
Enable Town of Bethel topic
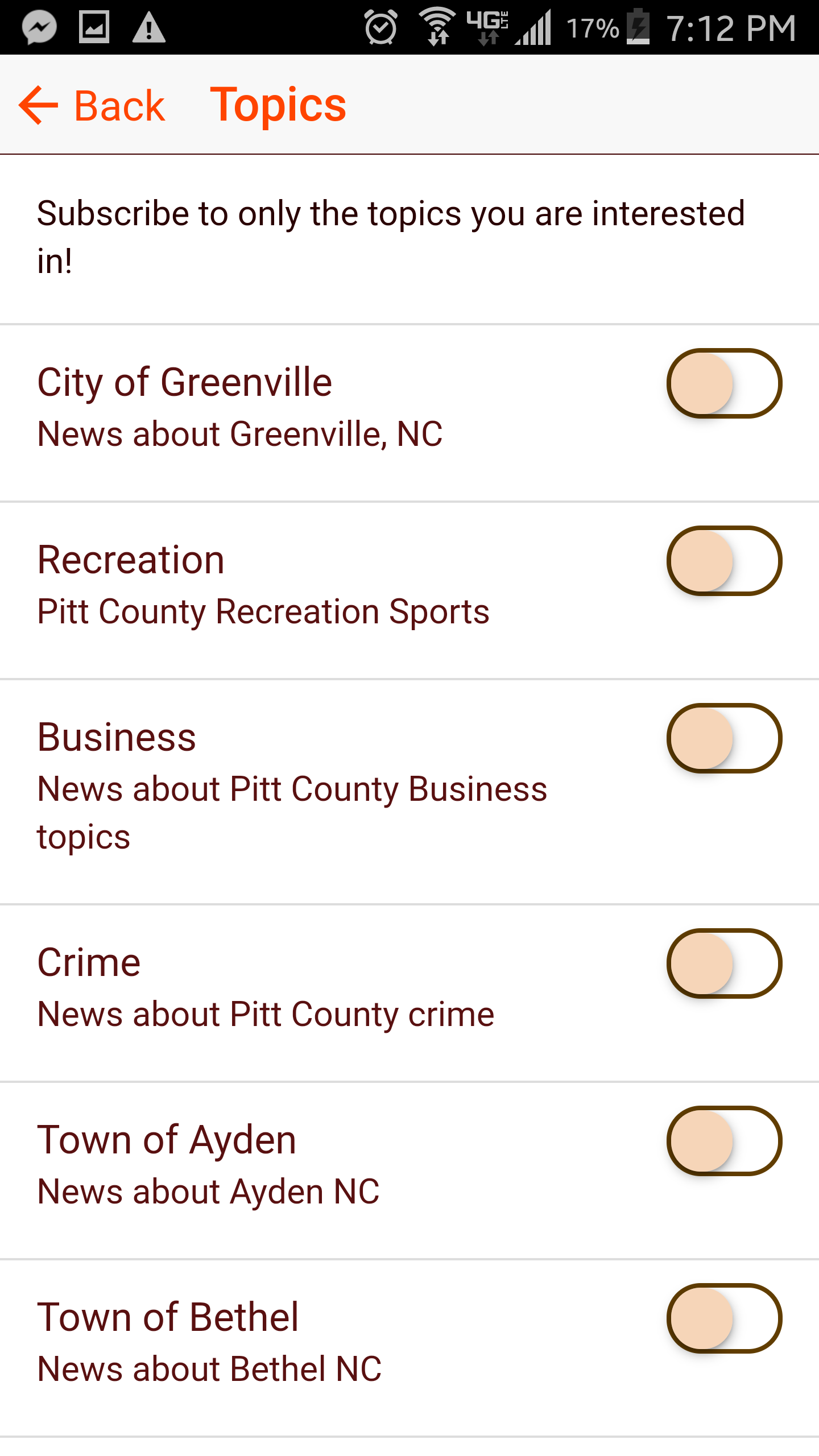tap(724, 1318)
